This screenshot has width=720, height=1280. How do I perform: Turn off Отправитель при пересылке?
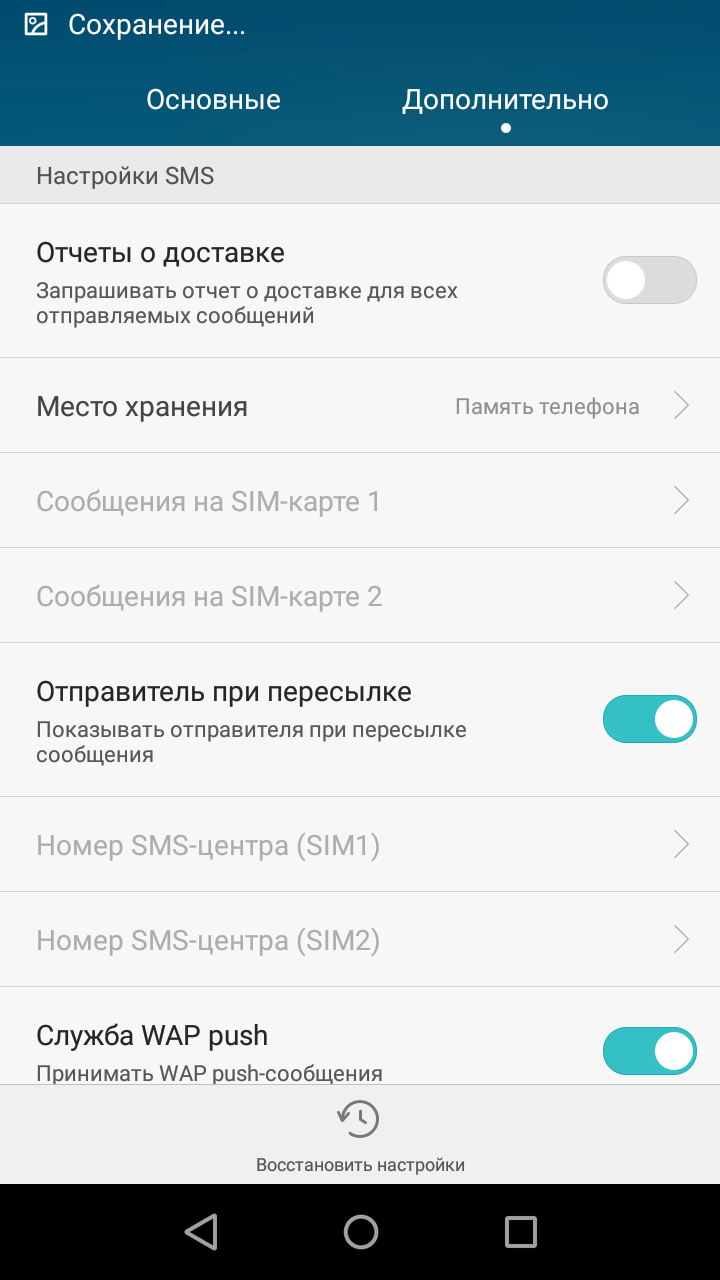(649, 719)
